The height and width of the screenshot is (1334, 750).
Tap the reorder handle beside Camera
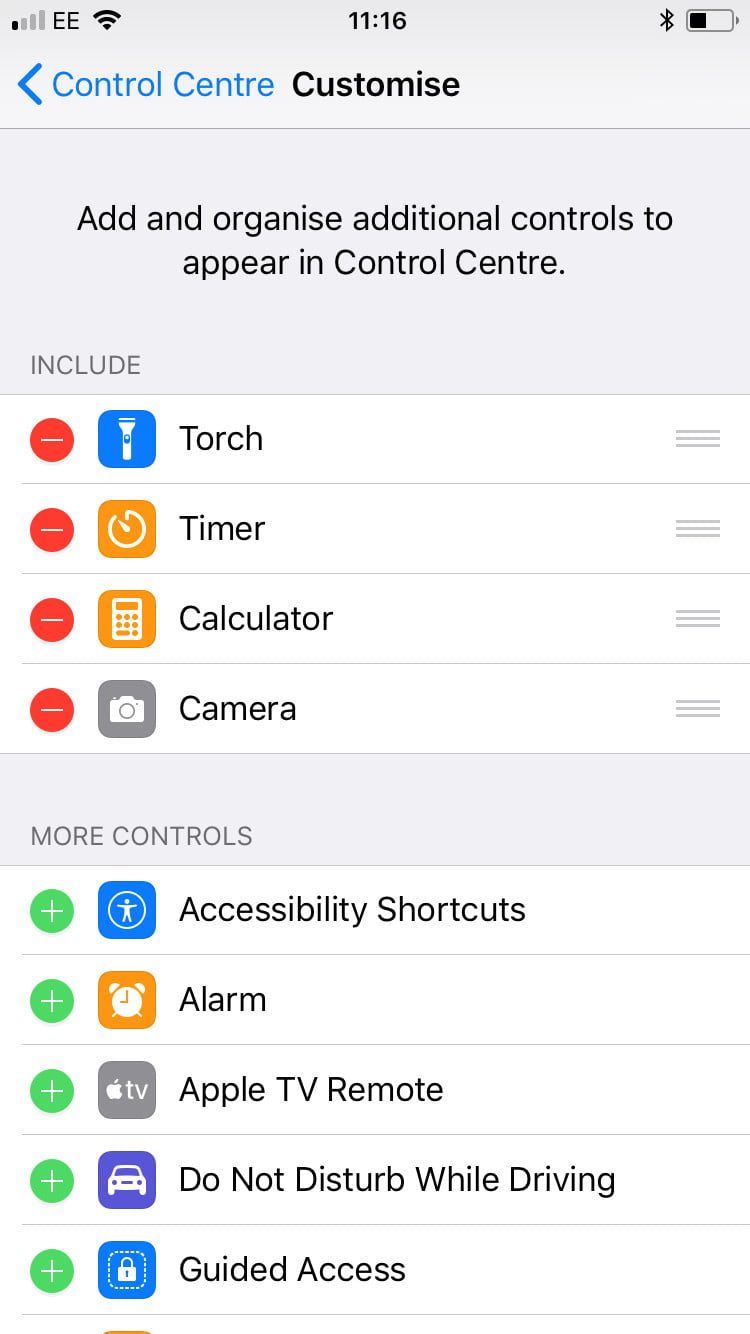coord(697,709)
